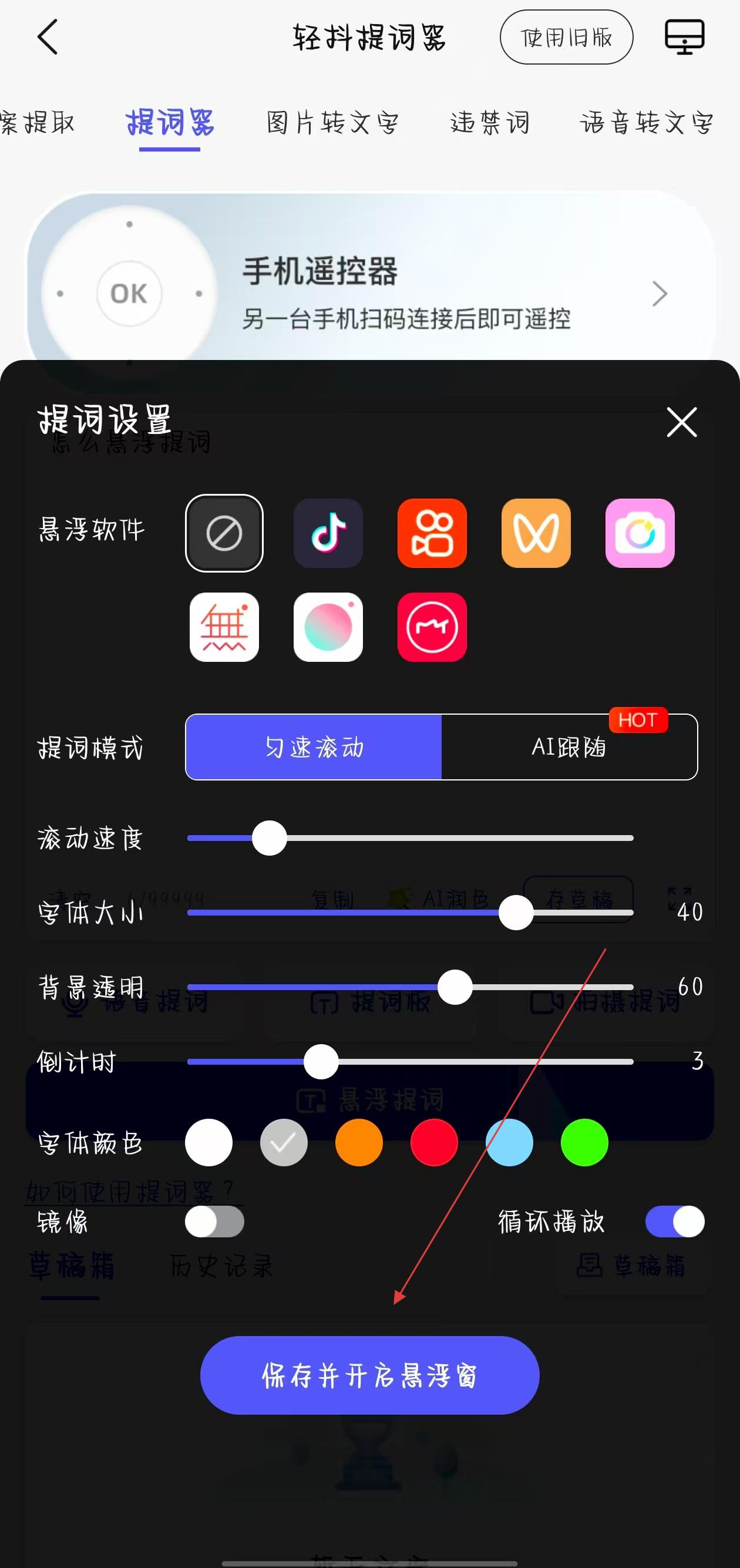Screen dimensions: 740x1568
Task: Select 匀速滚动 mode
Action: tap(314, 747)
